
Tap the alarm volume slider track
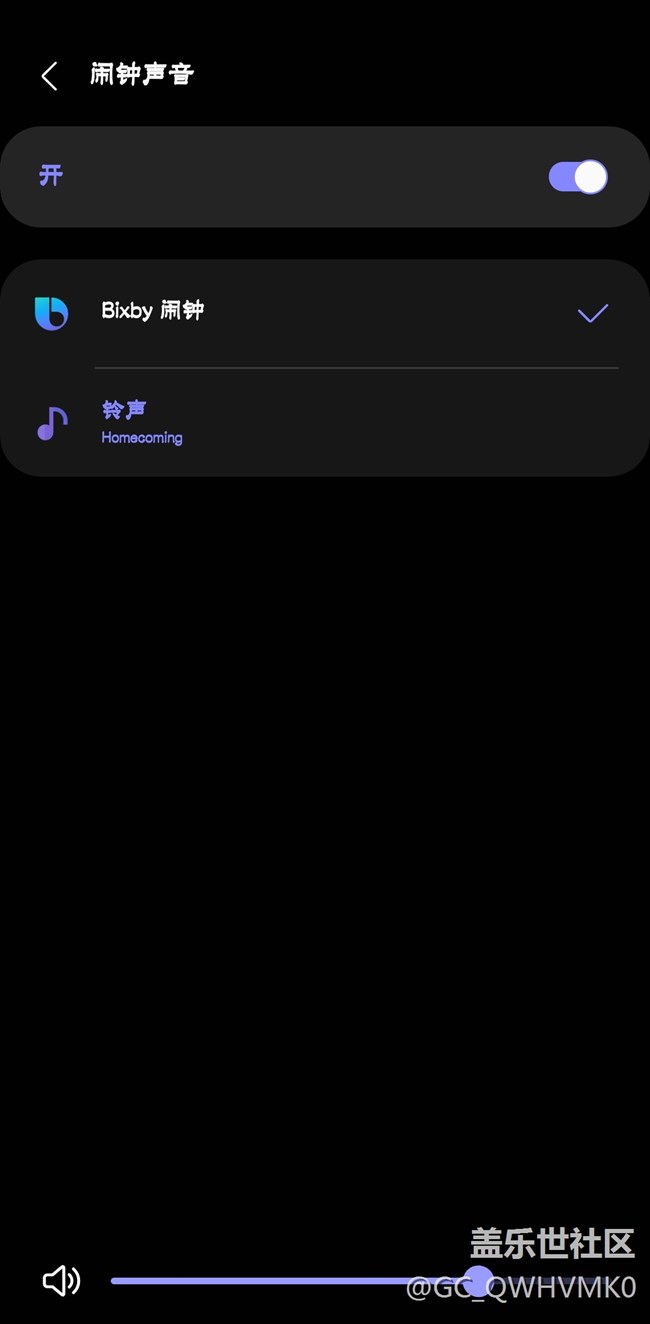pyautogui.click(x=280, y=1281)
